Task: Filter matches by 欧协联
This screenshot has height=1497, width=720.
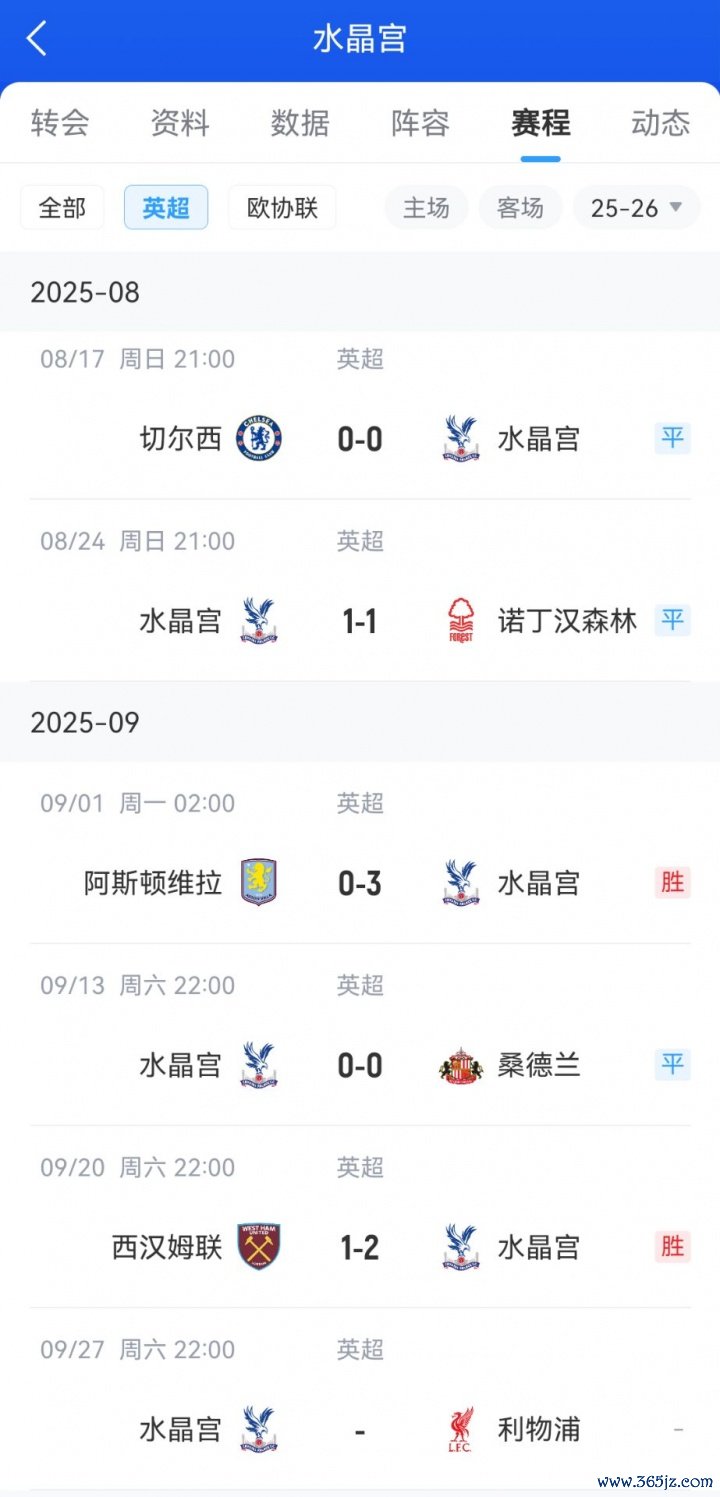Action: point(282,207)
